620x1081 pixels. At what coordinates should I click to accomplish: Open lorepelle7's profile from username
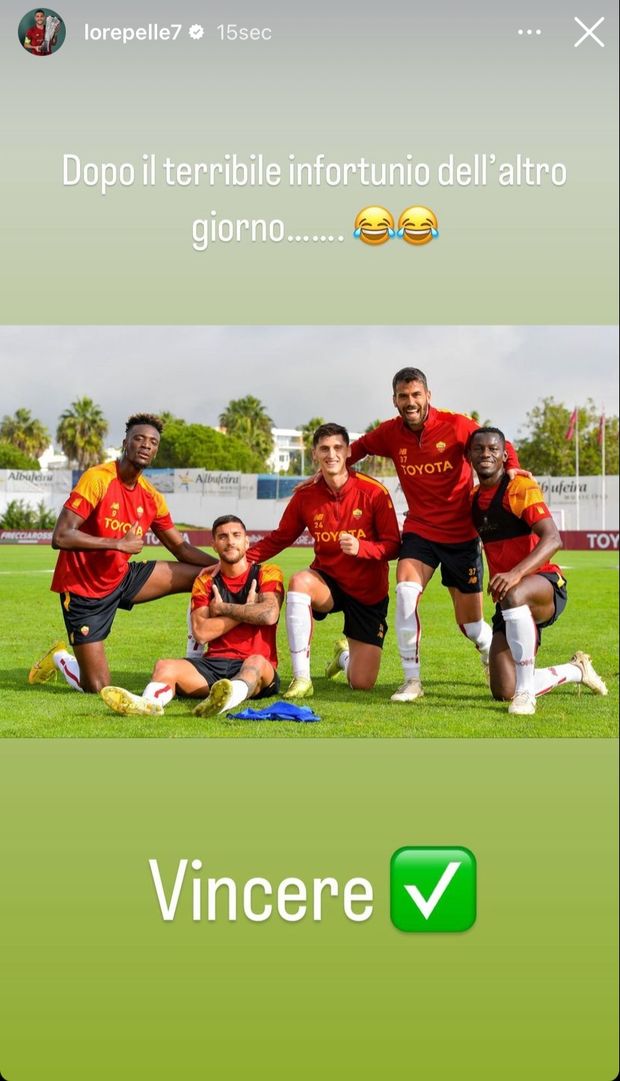coord(132,32)
